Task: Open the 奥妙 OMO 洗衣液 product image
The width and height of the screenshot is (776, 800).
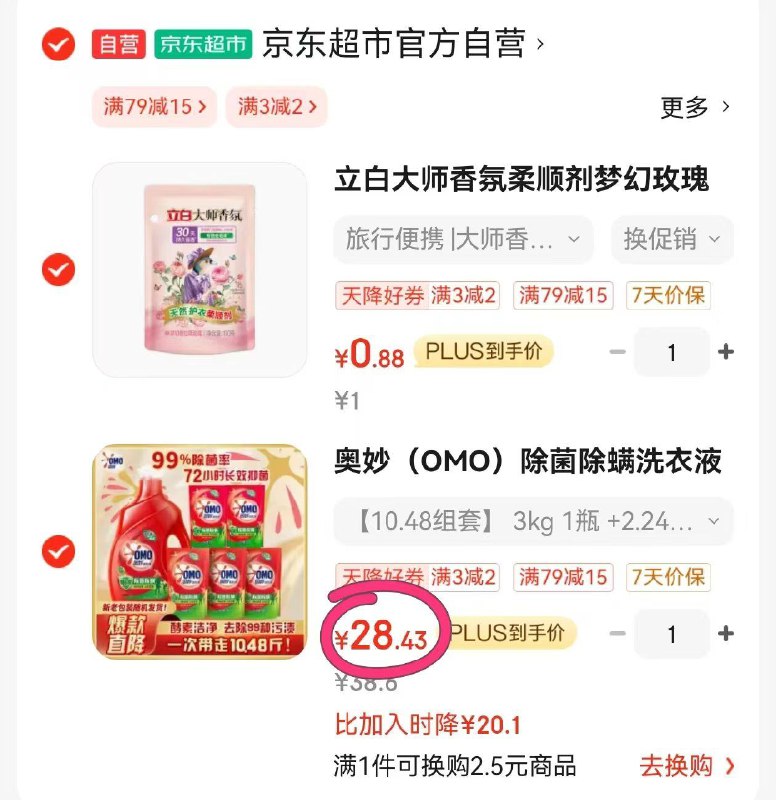Action: pos(199,551)
